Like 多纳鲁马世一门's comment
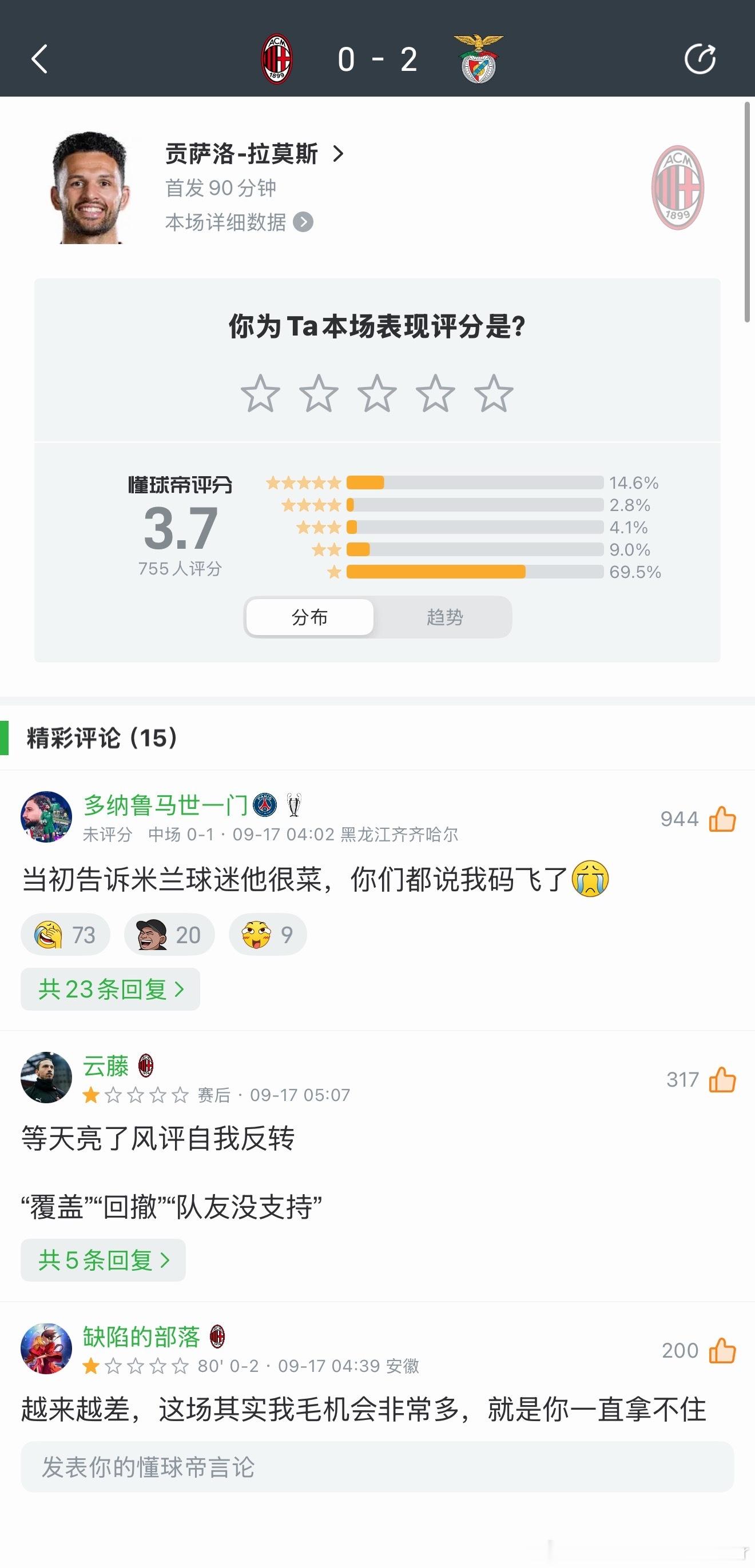 (x=723, y=819)
